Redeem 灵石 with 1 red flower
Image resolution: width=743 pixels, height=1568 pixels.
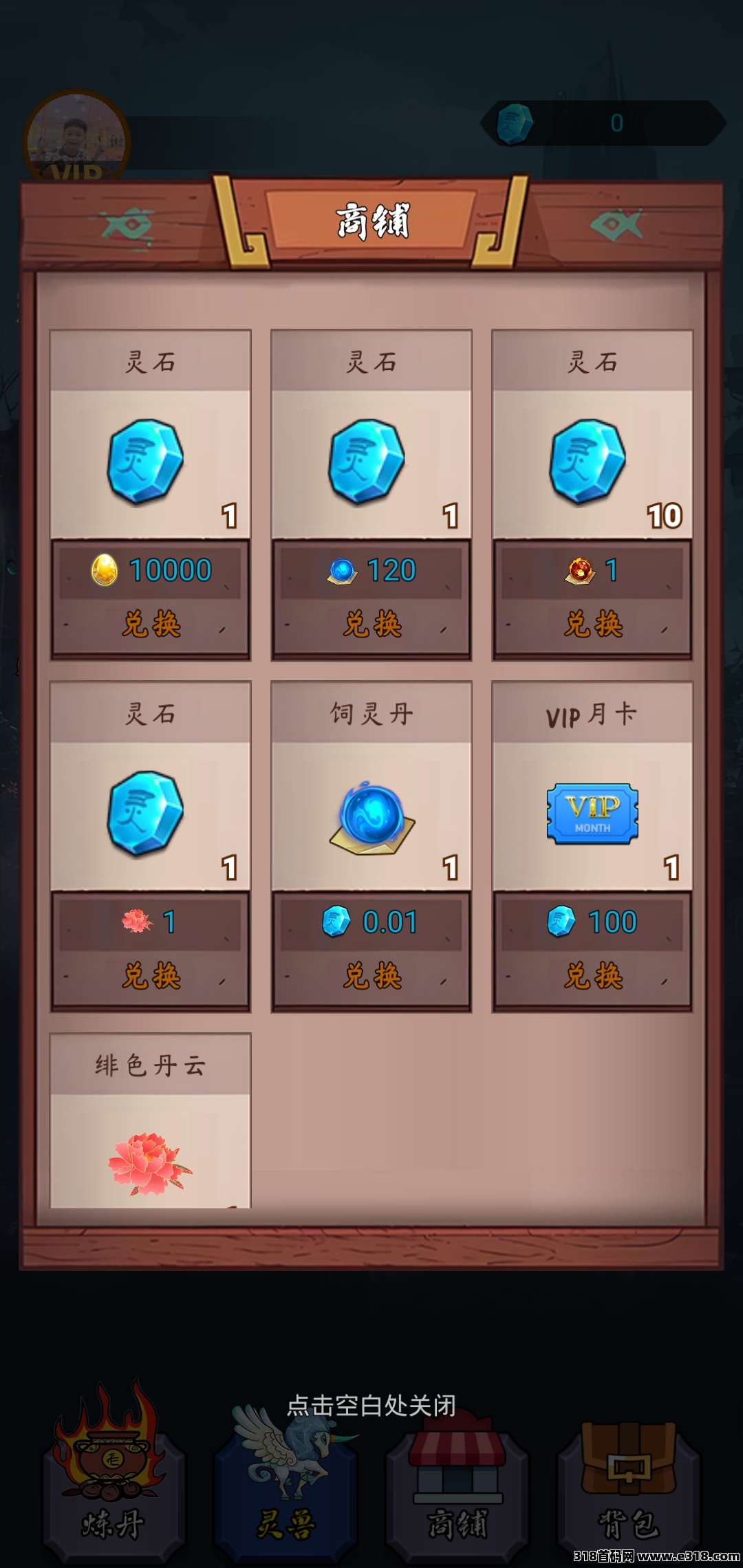tap(150, 976)
